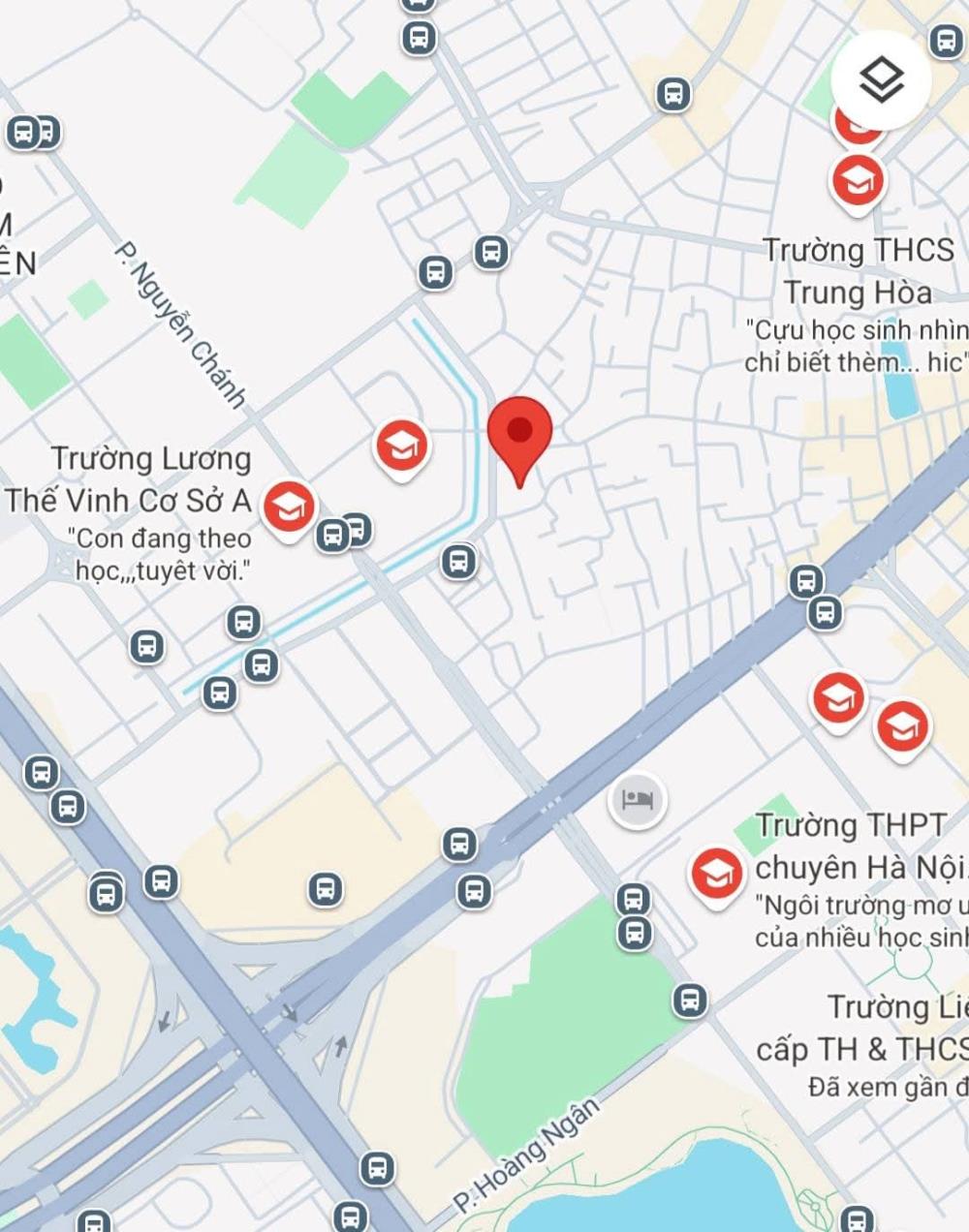The image size is (969, 1232).
Task: Tap the grey hotel bed marker
Action: [x=637, y=800]
